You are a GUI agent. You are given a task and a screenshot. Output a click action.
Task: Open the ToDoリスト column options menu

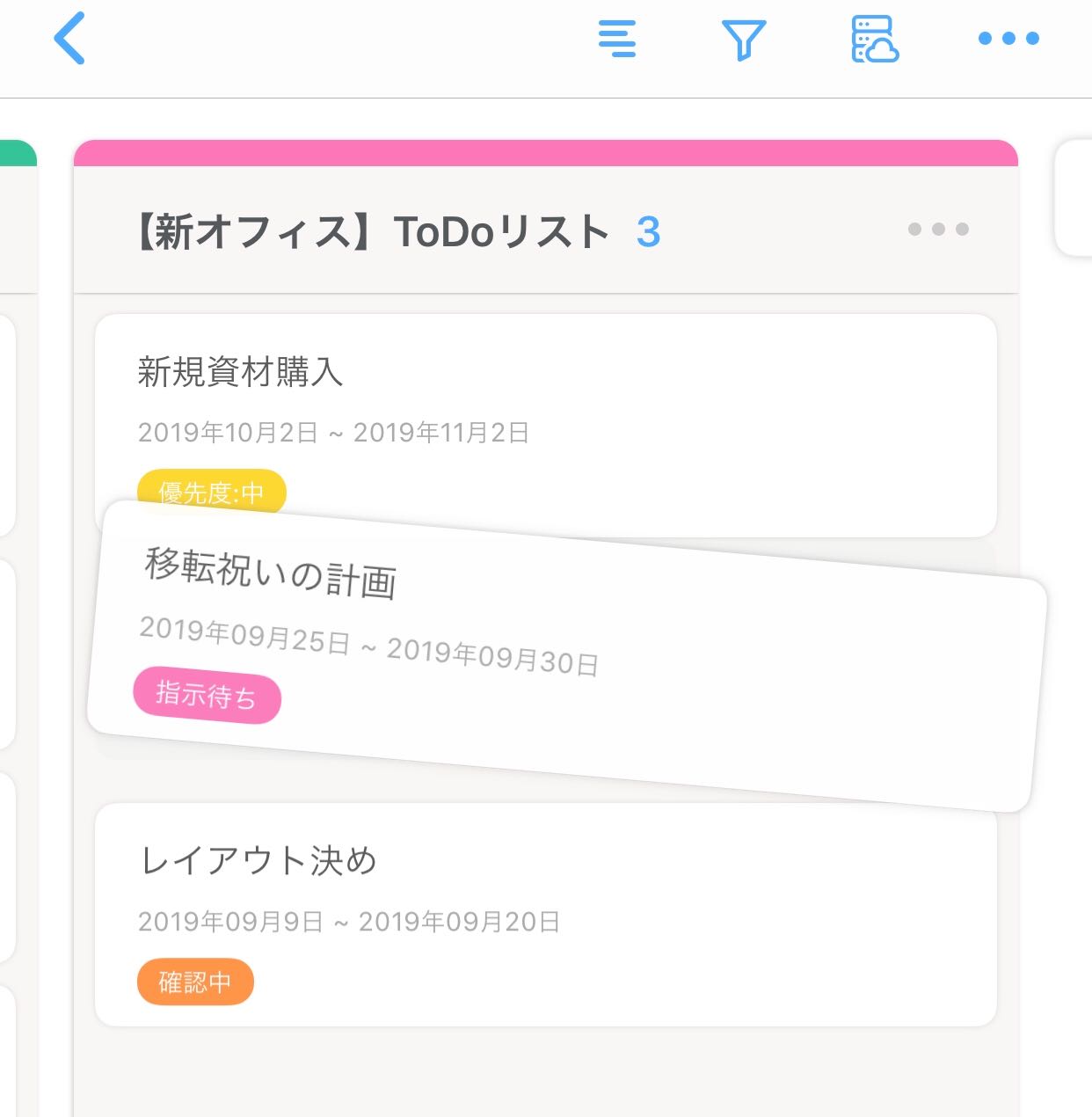coord(938,230)
